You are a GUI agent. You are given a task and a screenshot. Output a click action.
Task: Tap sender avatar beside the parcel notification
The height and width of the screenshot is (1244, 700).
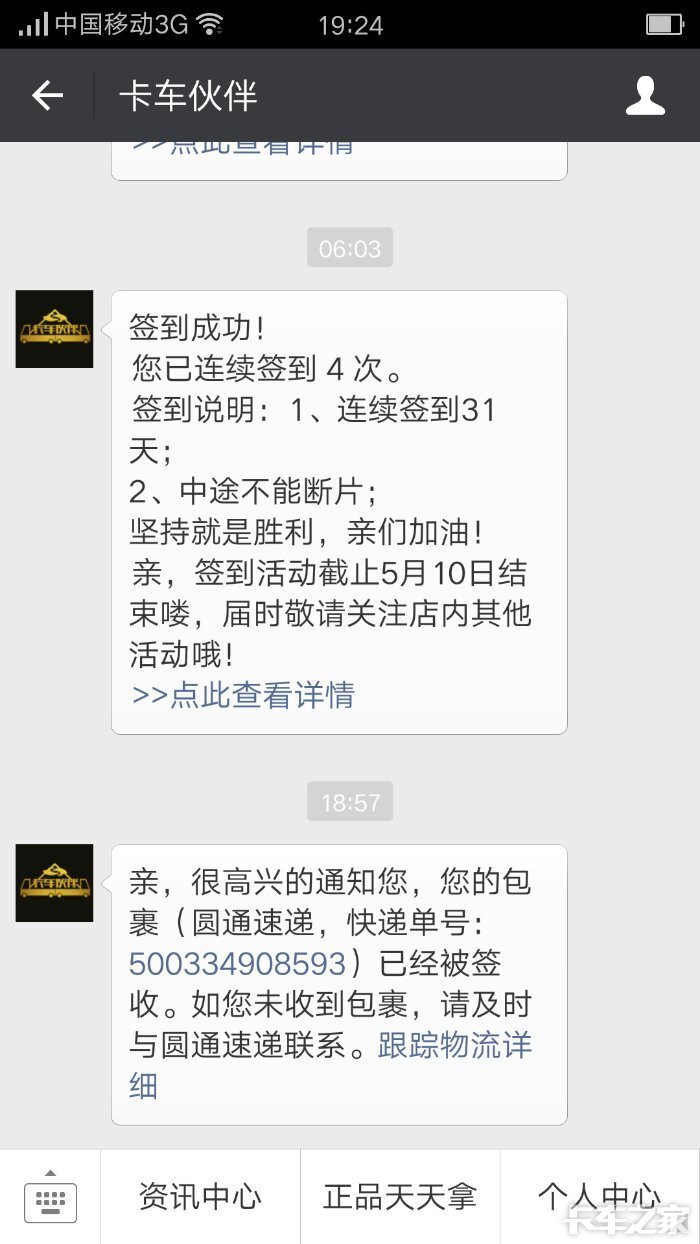[x=55, y=883]
